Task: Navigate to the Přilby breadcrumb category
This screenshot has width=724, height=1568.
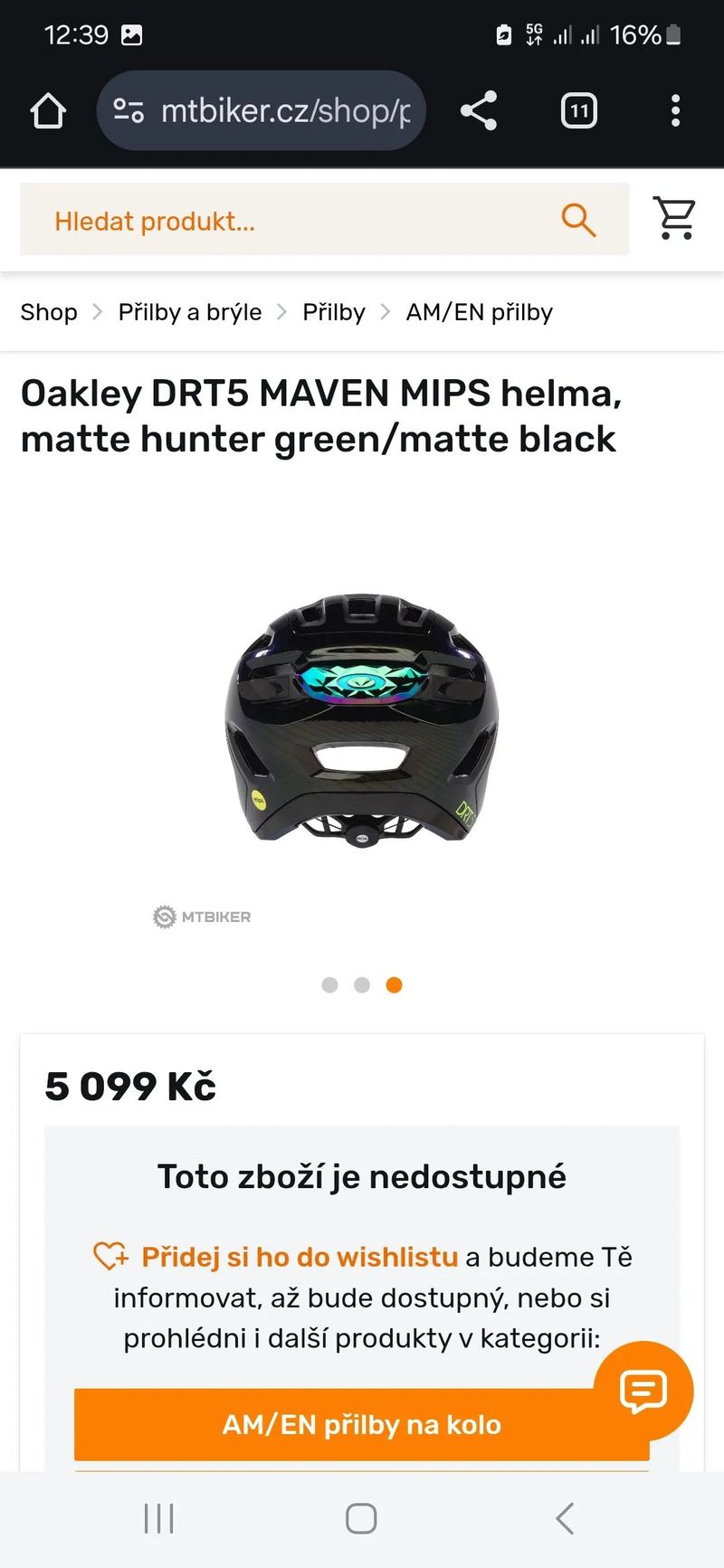Action: (x=334, y=312)
